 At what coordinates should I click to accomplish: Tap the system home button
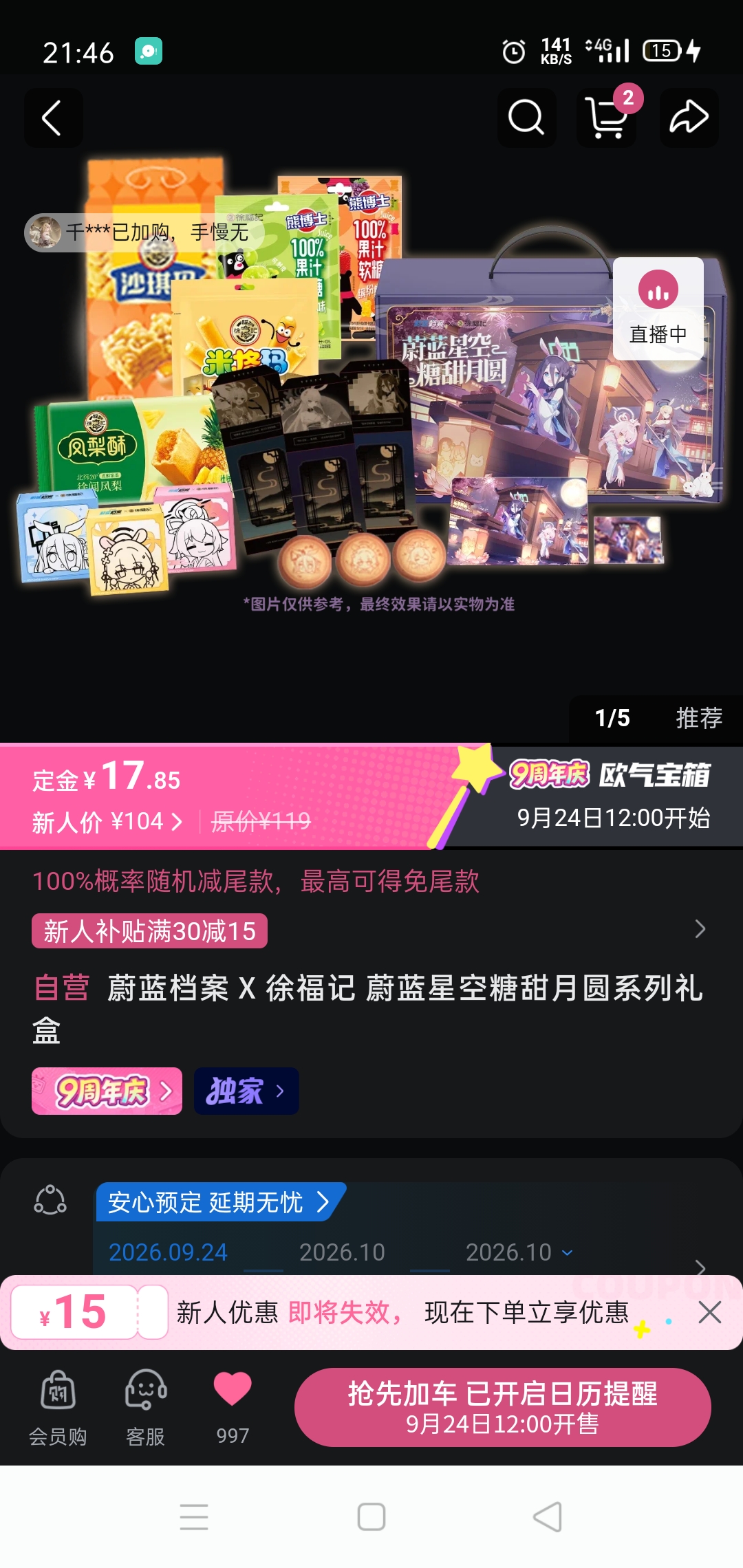[371, 1516]
